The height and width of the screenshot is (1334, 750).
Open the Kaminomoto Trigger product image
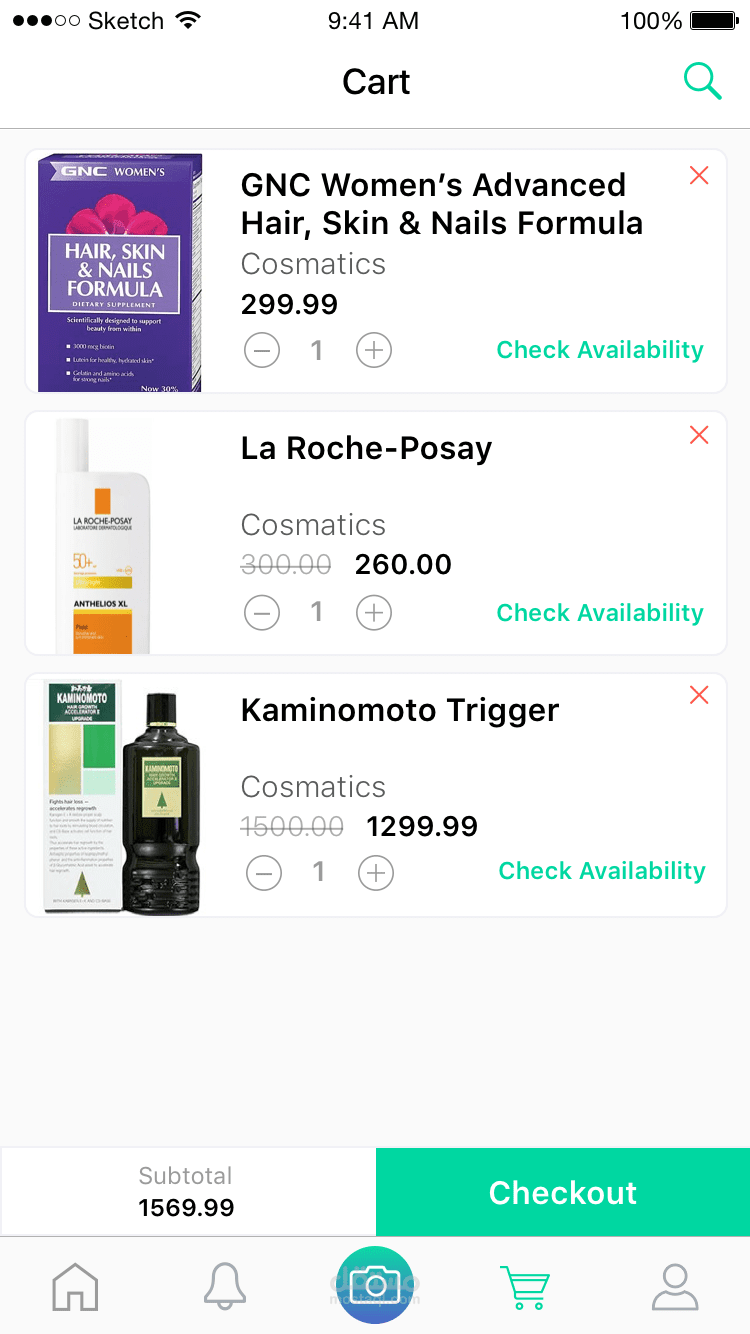122,797
